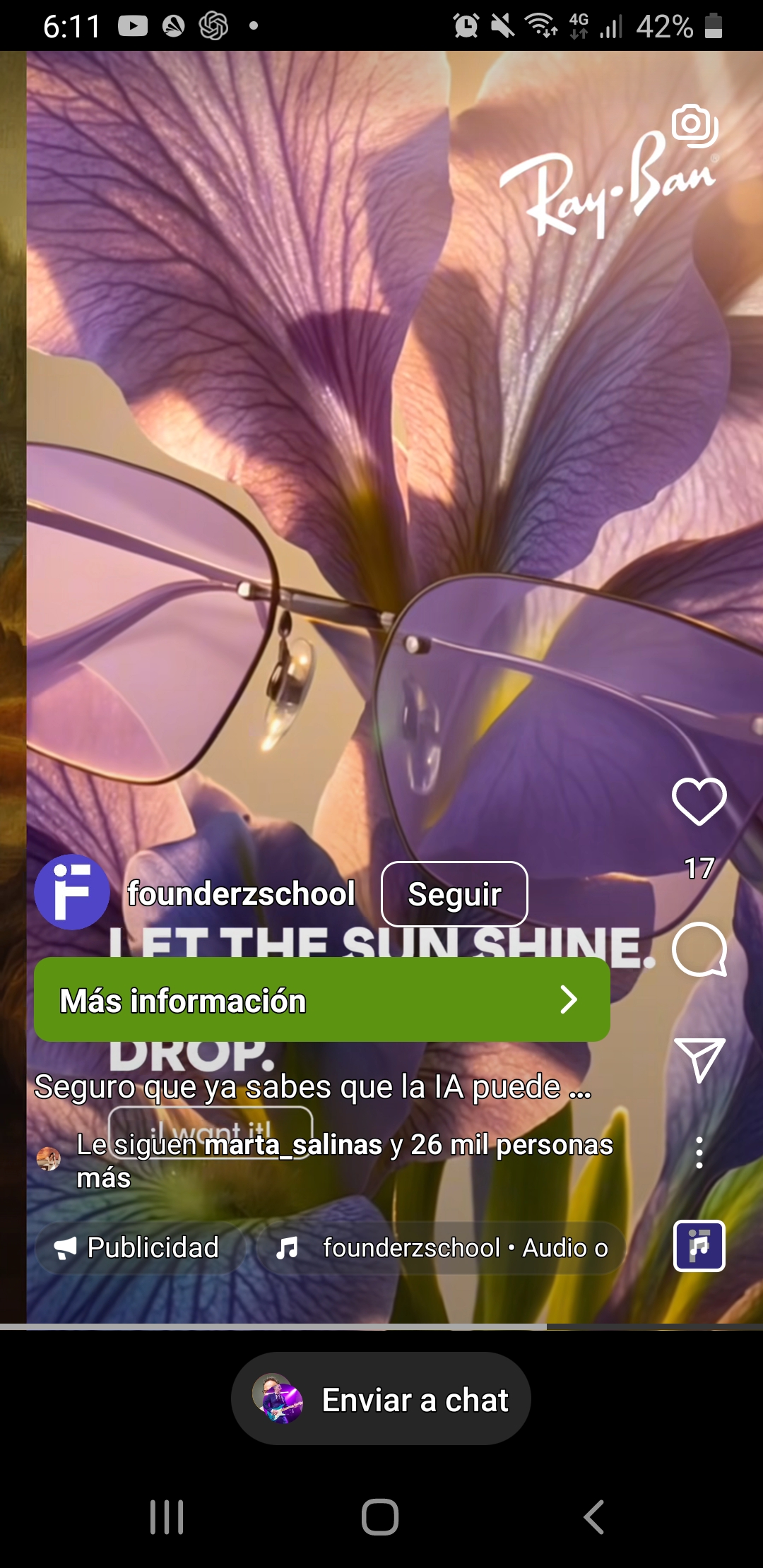Share the reel via paper plane icon
Viewport: 763px width, 1568px height.
tap(699, 1059)
